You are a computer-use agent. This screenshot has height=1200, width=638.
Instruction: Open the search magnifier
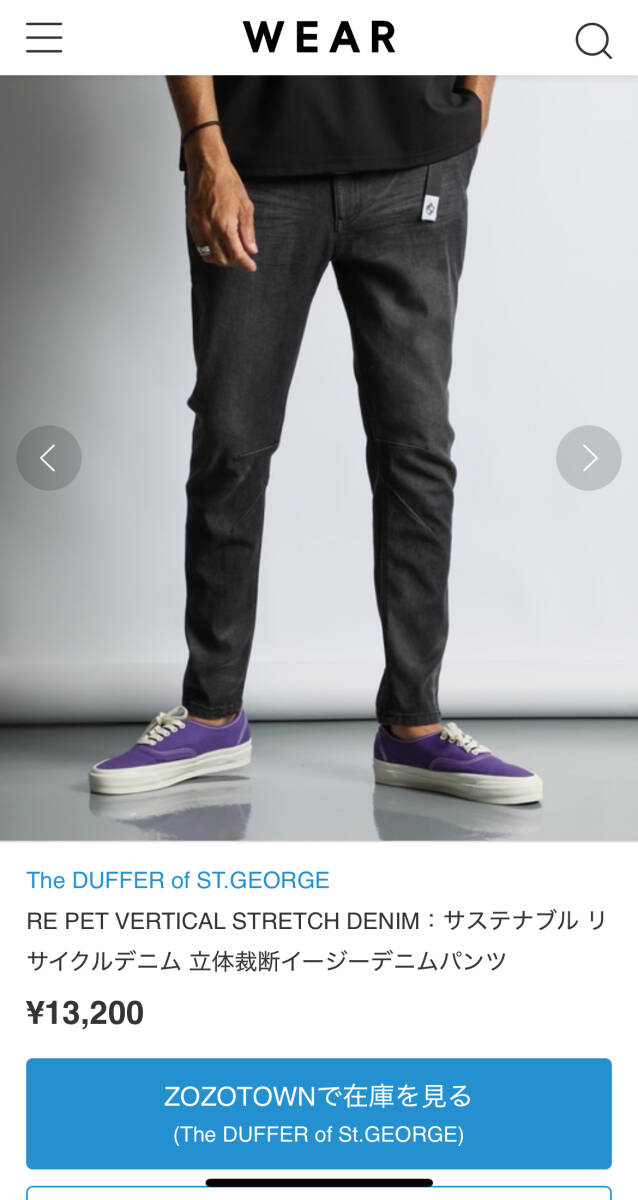(x=593, y=40)
